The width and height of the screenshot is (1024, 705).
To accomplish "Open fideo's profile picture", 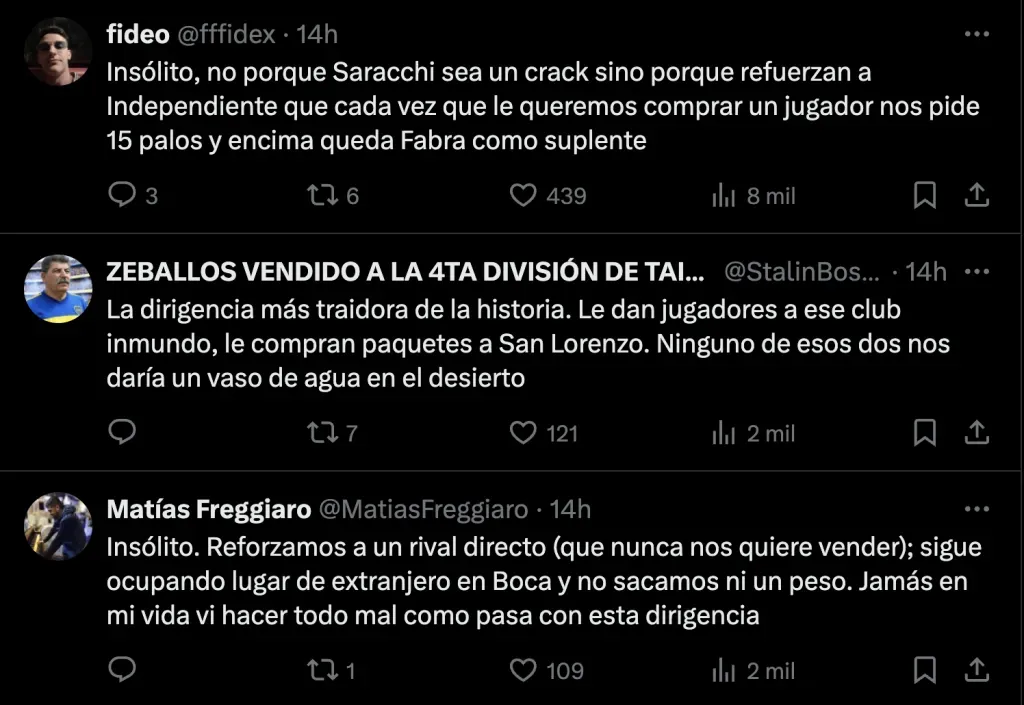I will [x=58, y=52].
